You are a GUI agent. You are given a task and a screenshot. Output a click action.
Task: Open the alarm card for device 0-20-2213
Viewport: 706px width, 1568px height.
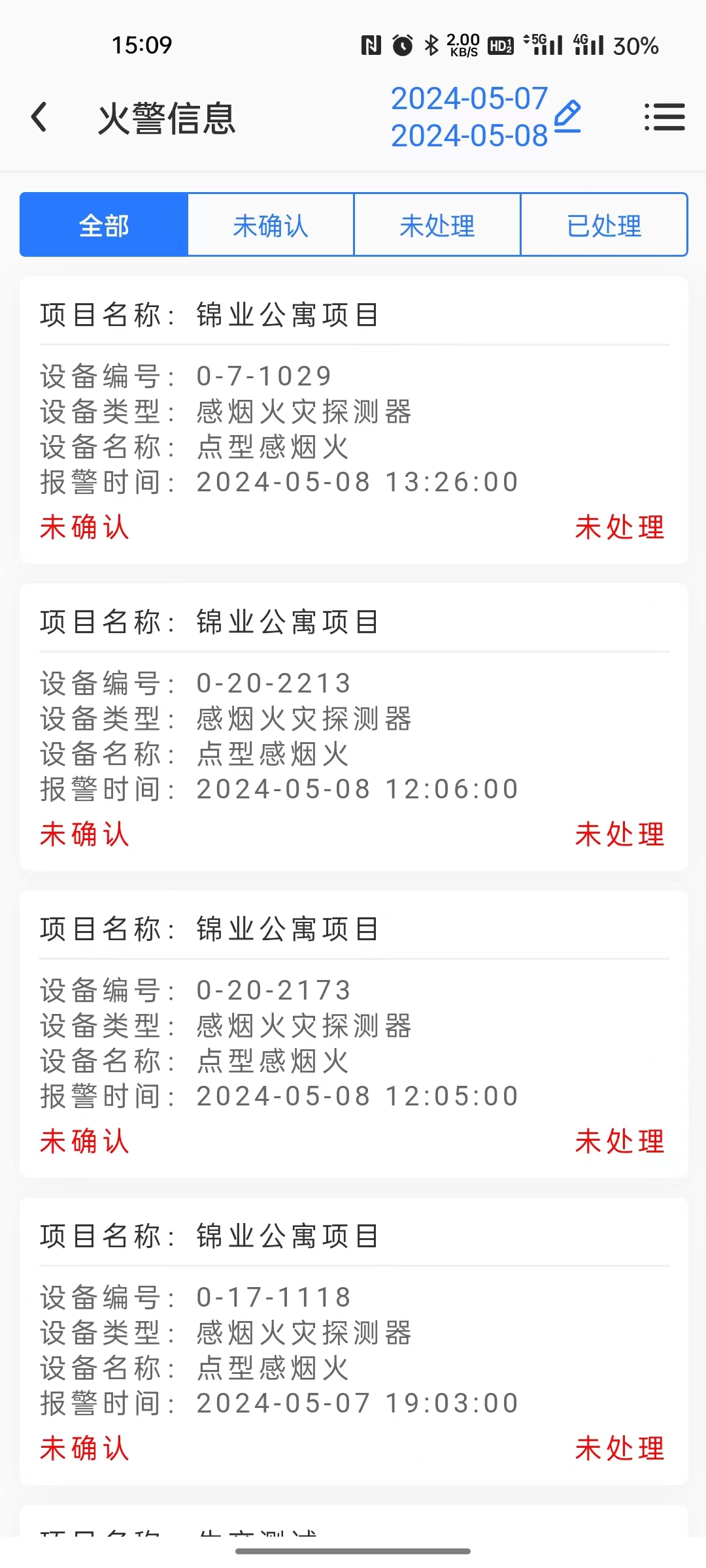[354, 727]
